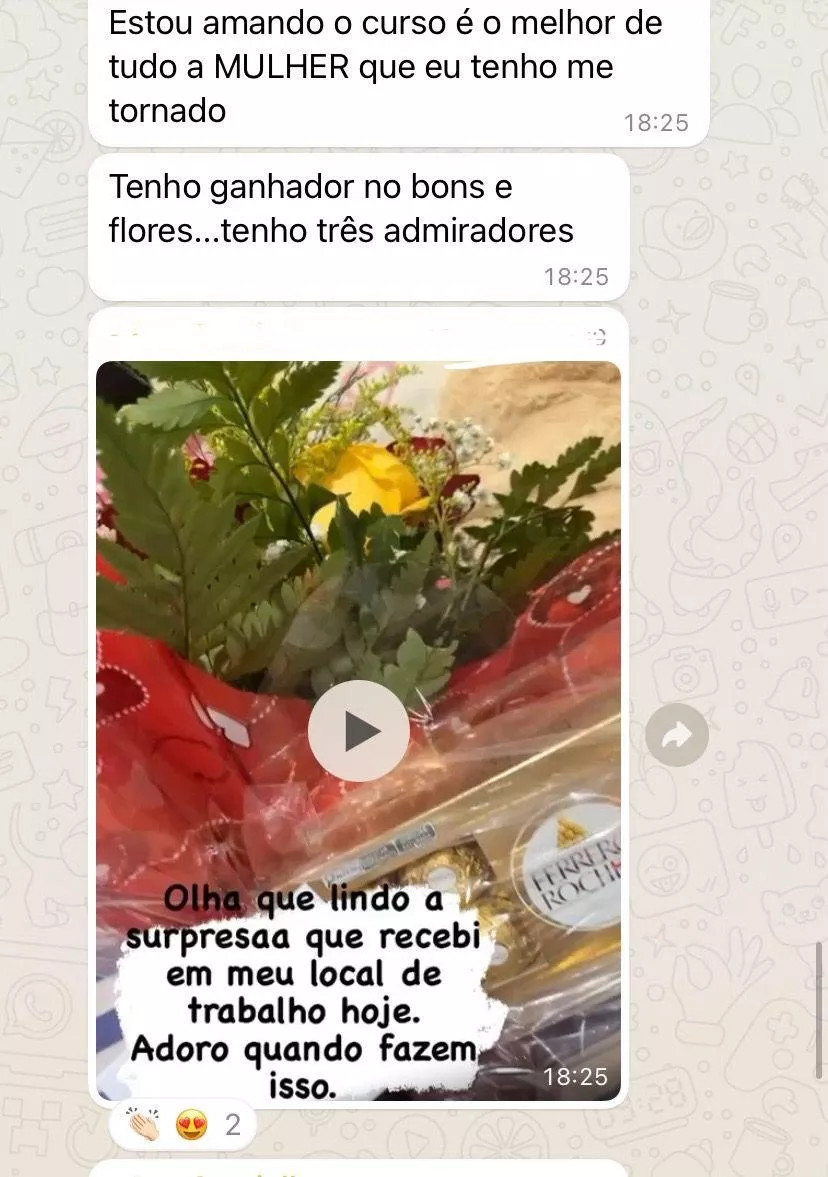828x1177 pixels.
Task: Forward the video message using the arrow icon
Action: [x=677, y=736]
